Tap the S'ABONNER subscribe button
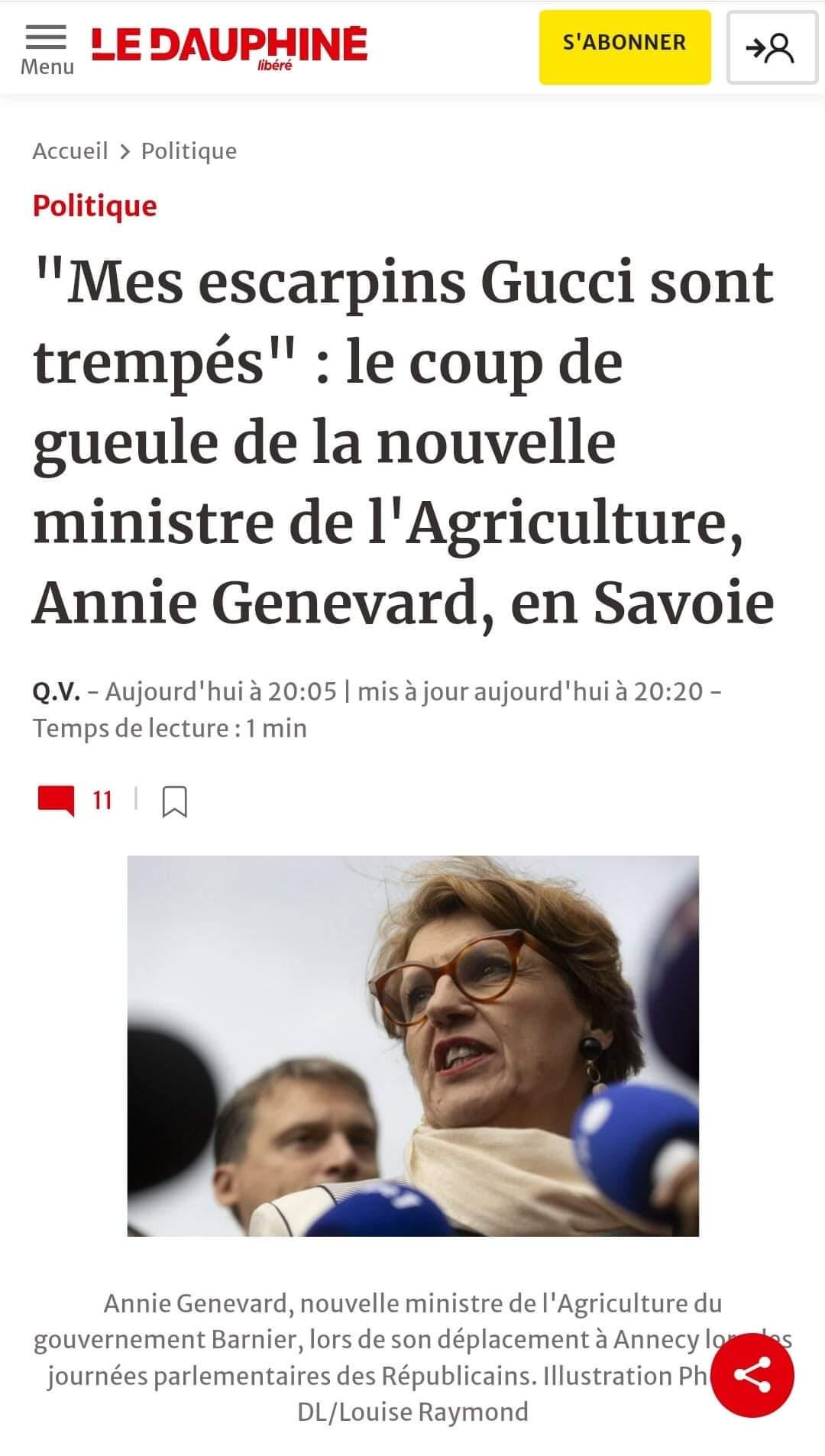The image size is (825, 1456). 625,47
